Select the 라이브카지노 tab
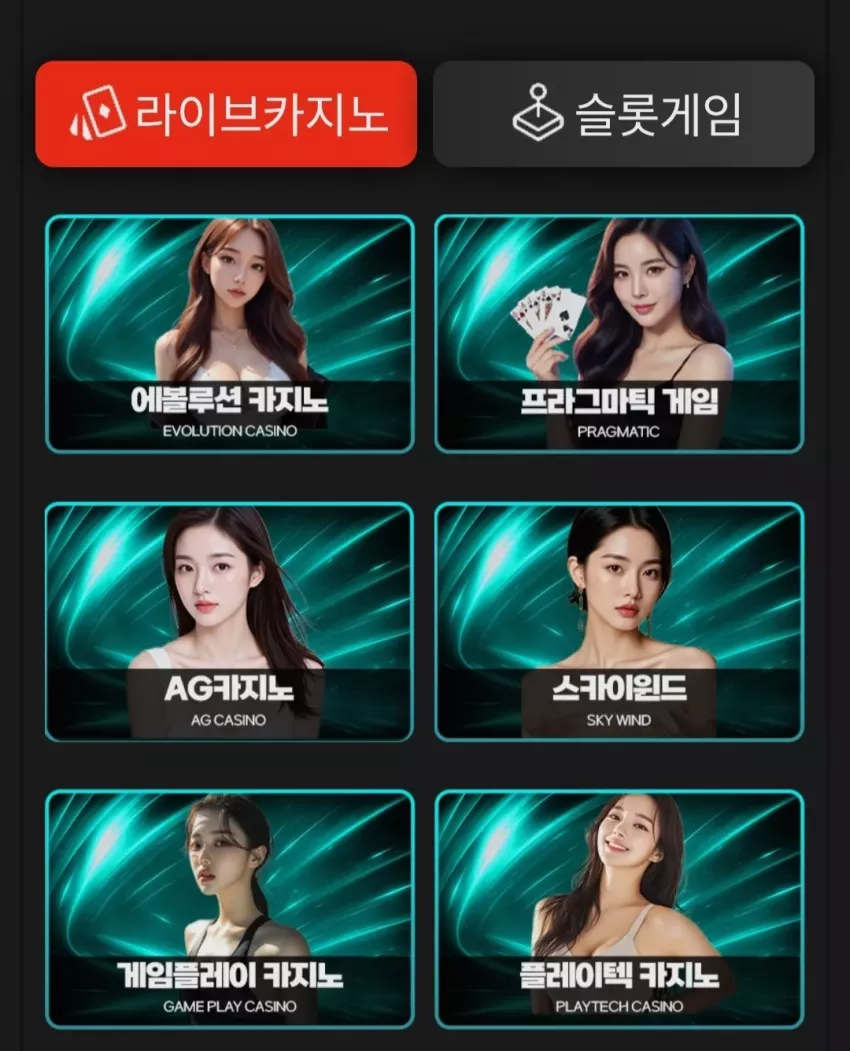 point(226,114)
